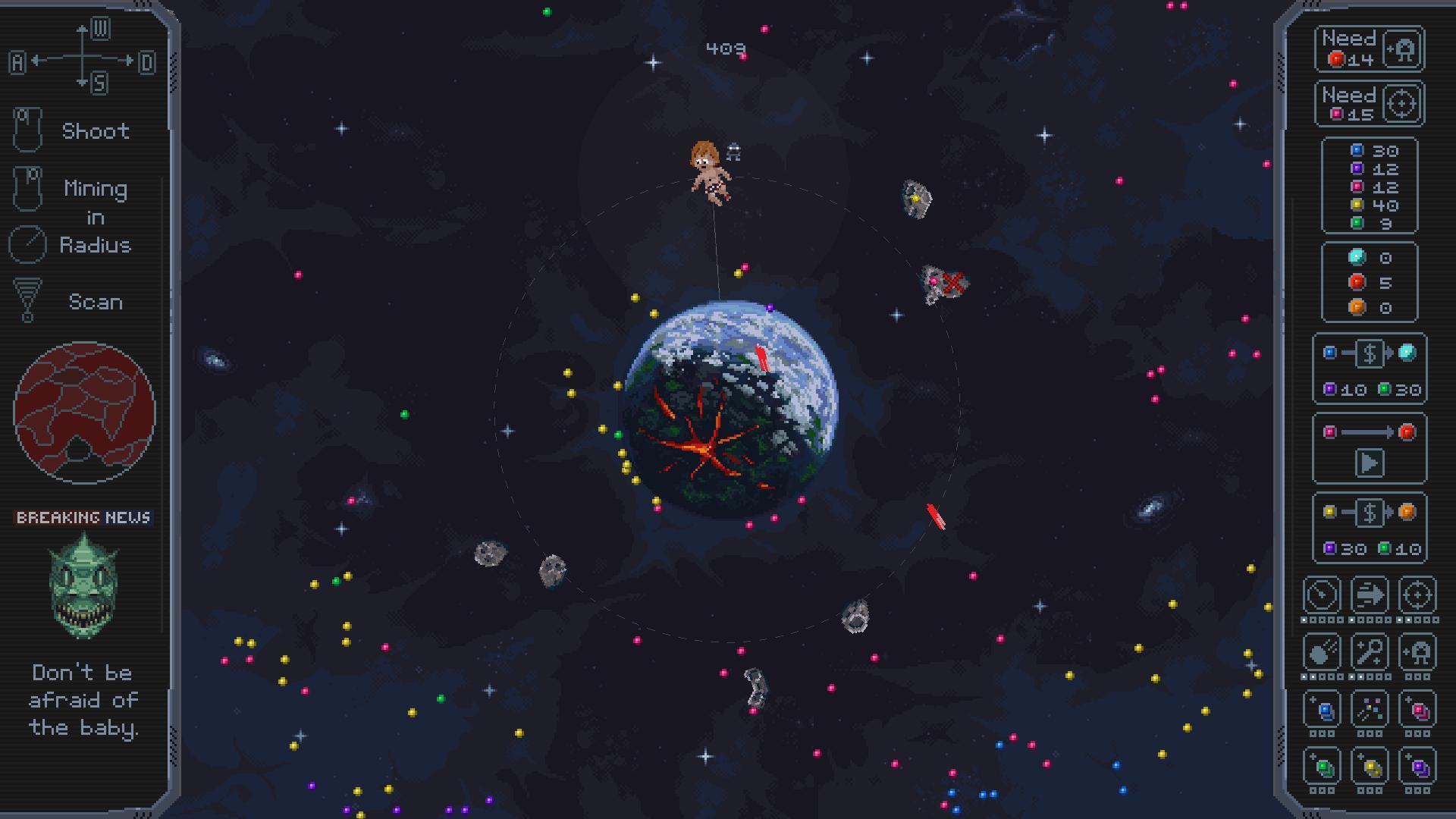Upgrade pink gem collection
This screenshot has width=1456, height=819.
pos(1417,710)
